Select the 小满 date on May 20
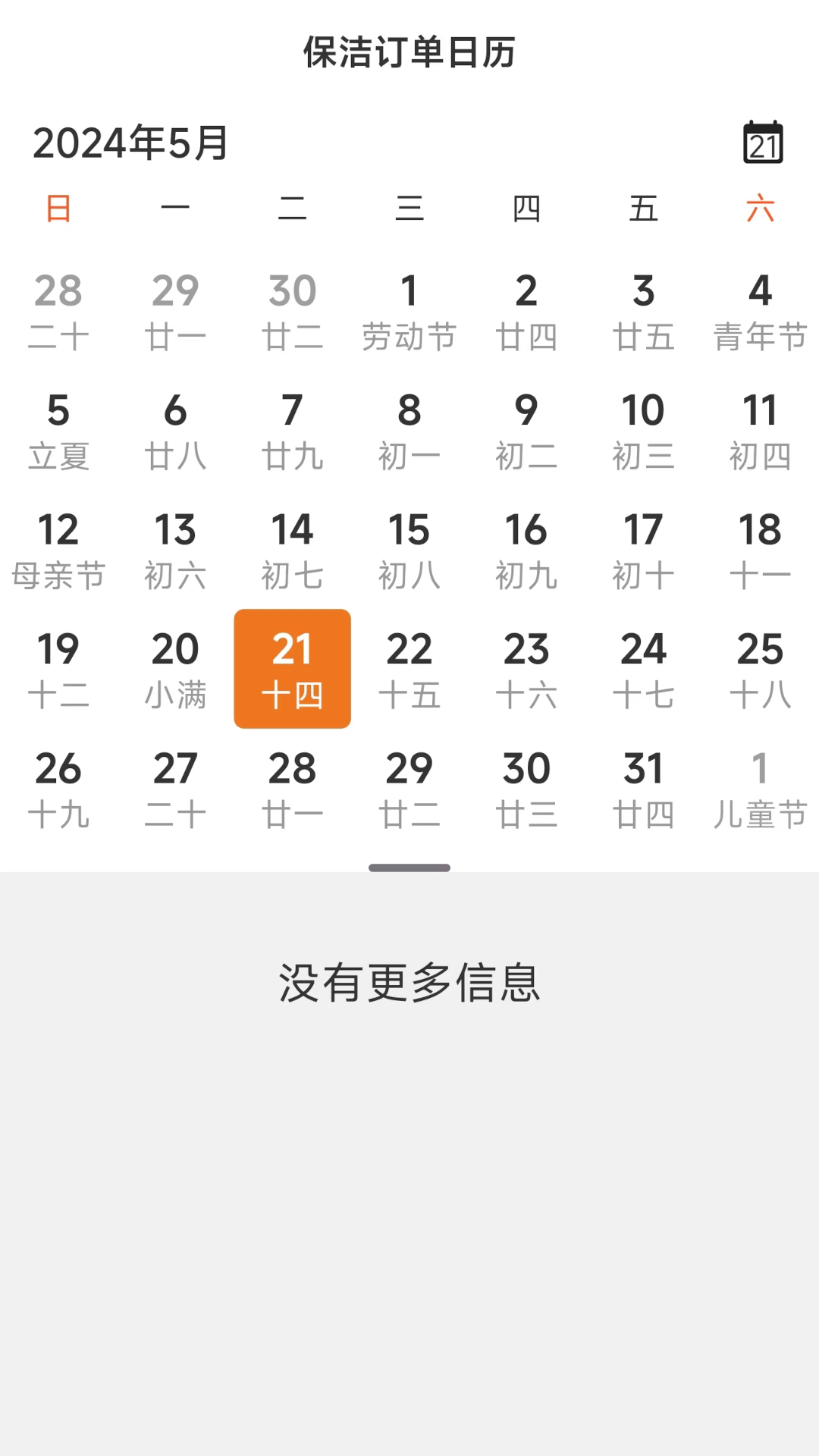This screenshot has width=819, height=1456. pos(175,668)
